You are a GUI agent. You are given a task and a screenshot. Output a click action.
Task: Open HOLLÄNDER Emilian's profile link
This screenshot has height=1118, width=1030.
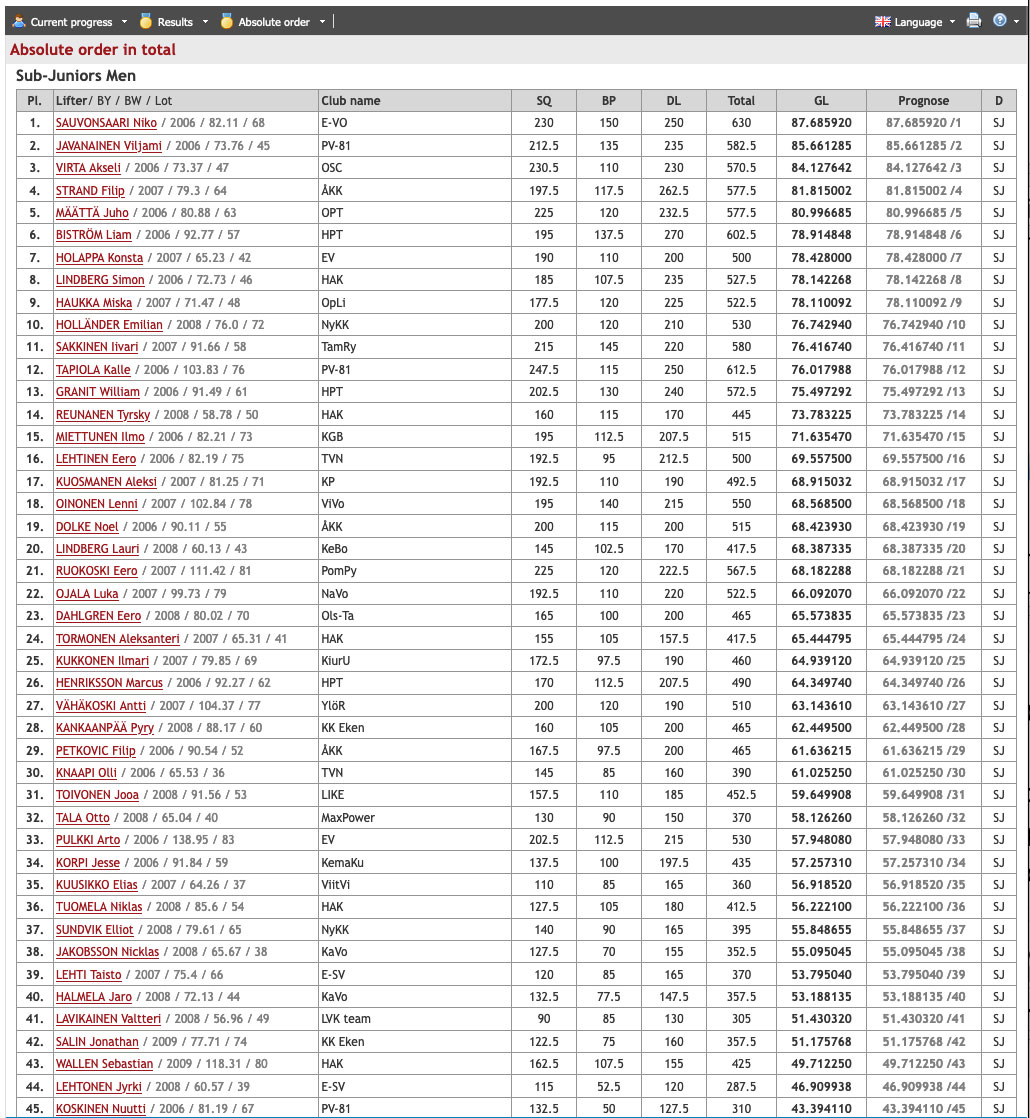pyautogui.click(x=108, y=325)
